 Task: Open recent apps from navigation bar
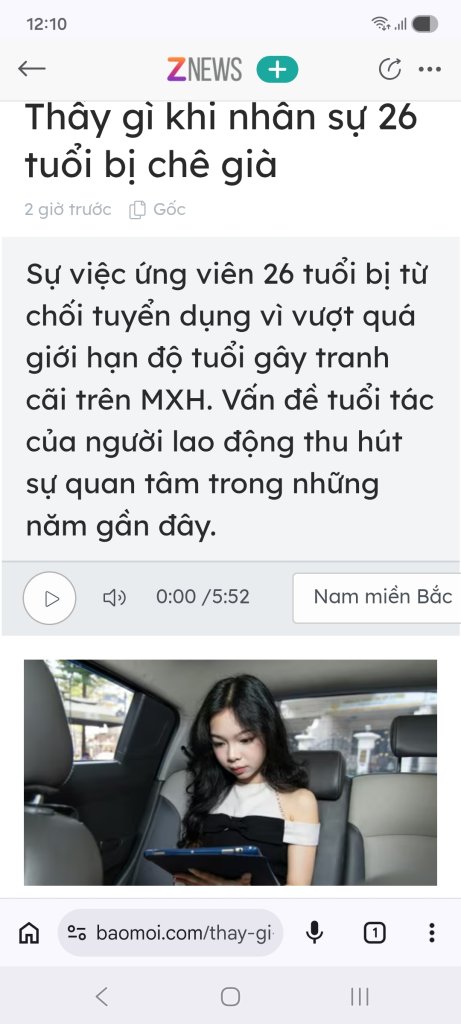tap(360, 997)
